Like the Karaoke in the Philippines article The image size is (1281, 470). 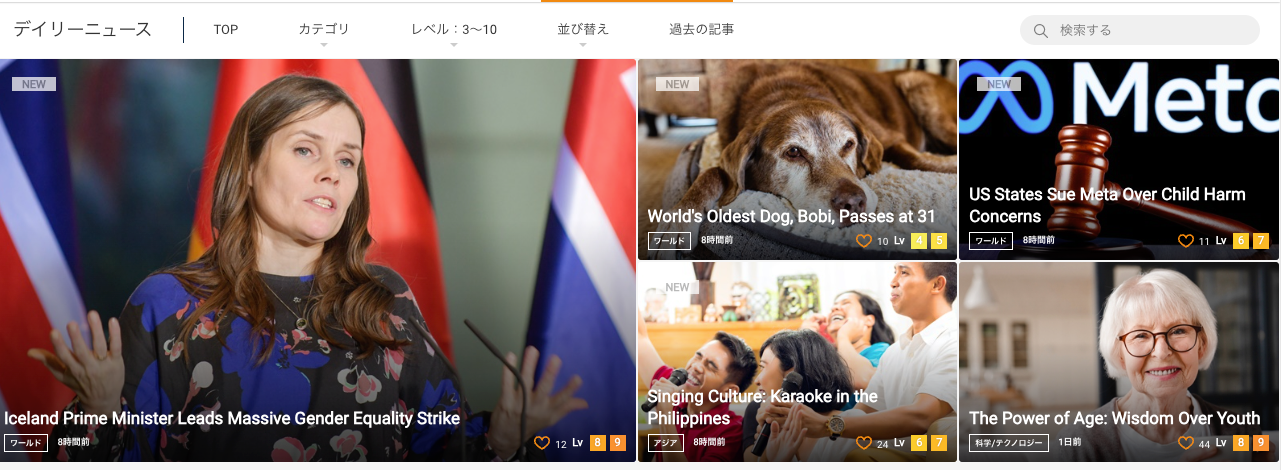click(864, 443)
